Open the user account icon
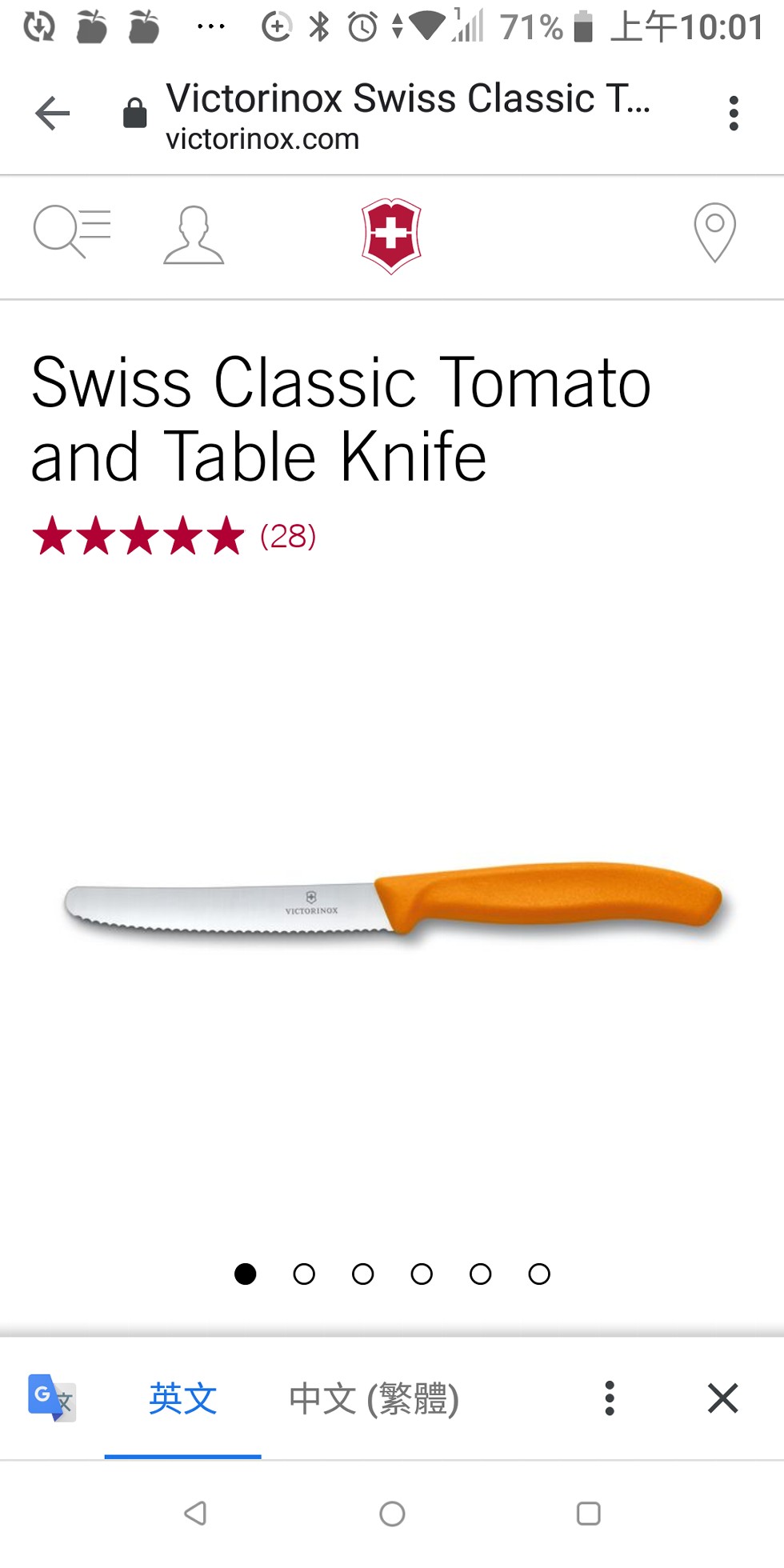 coord(194,234)
